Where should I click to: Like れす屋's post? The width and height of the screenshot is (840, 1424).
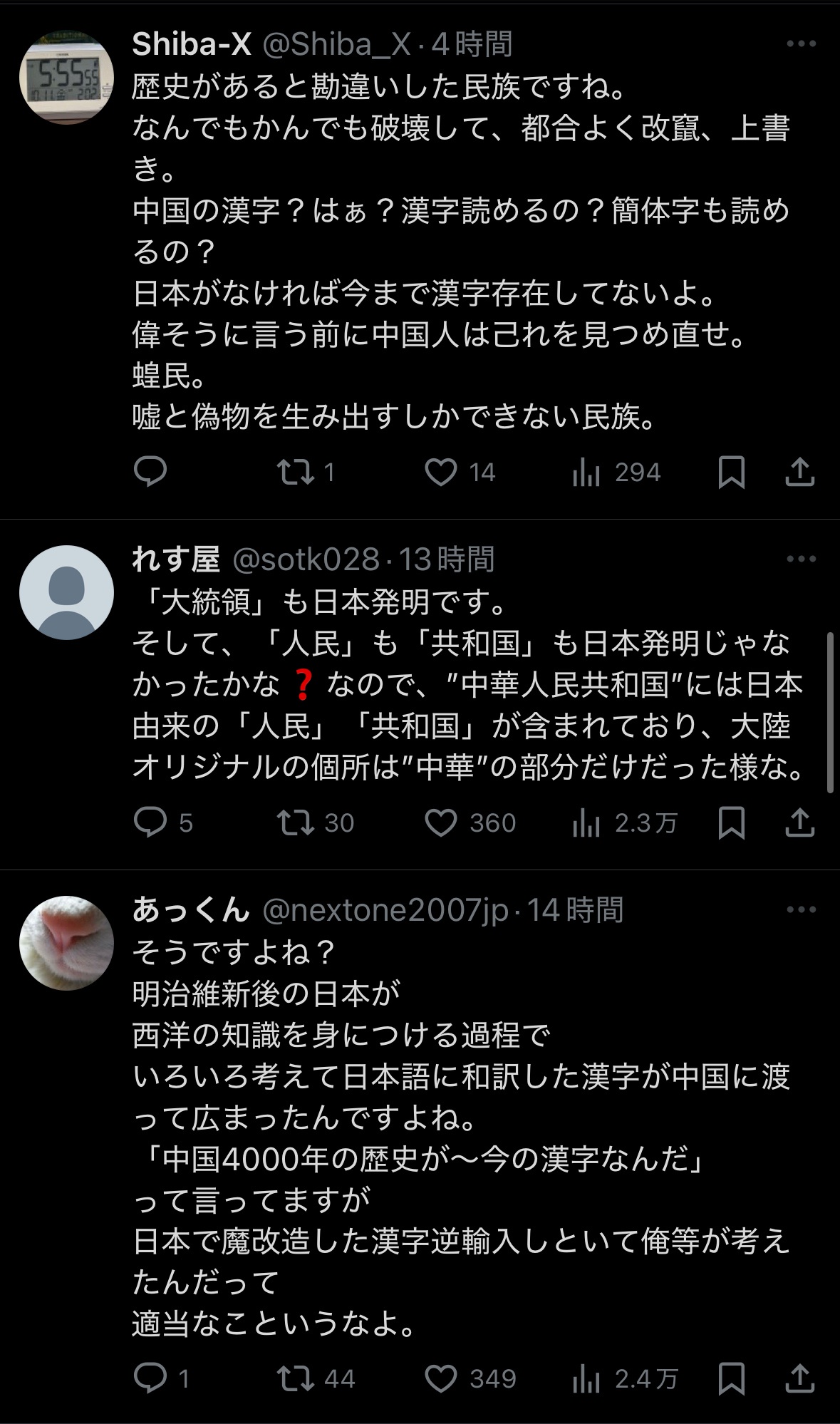(441, 822)
